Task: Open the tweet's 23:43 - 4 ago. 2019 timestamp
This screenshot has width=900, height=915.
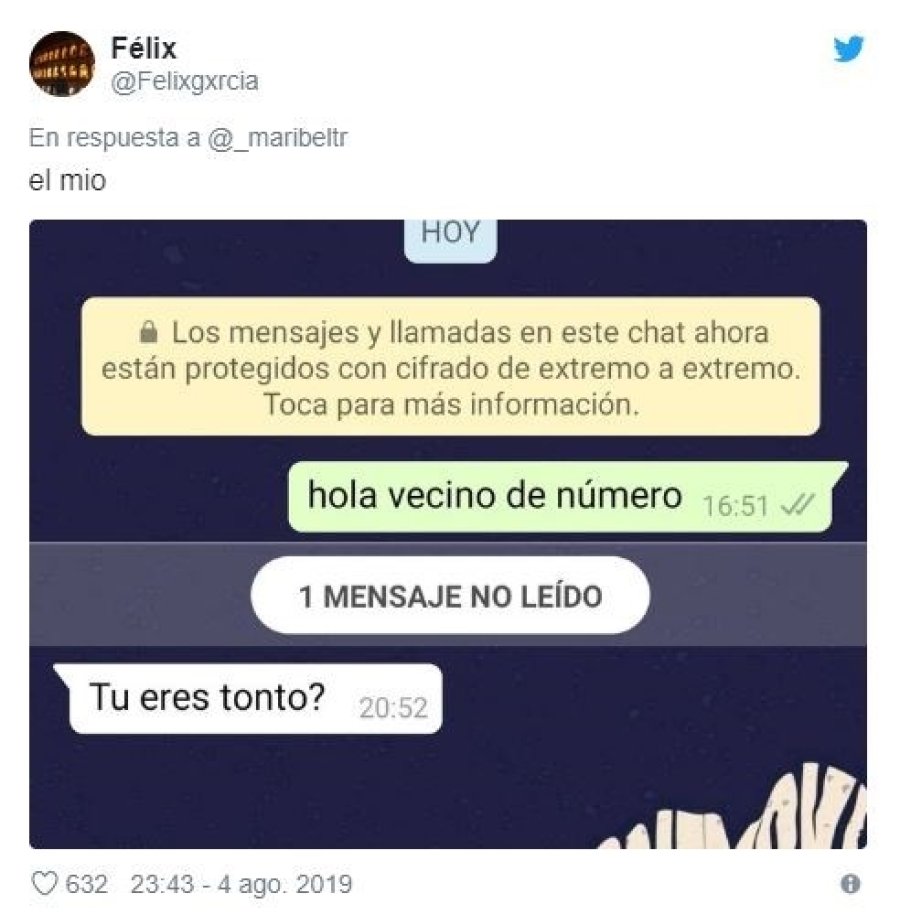Action: pyautogui.click(x=240, y=885)
